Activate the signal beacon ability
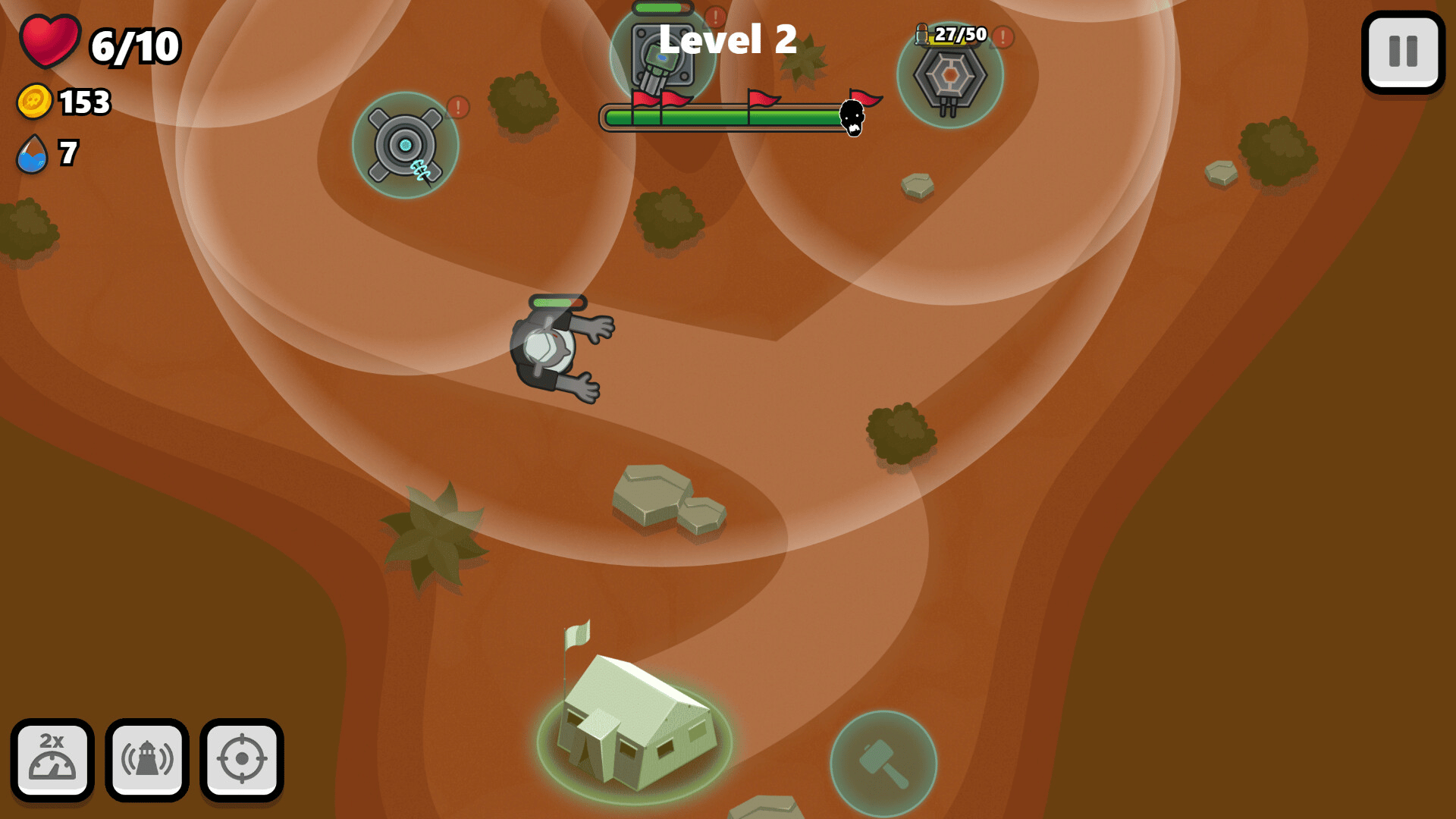This screenshot has width=1456, height=819. tap(147, 760)
